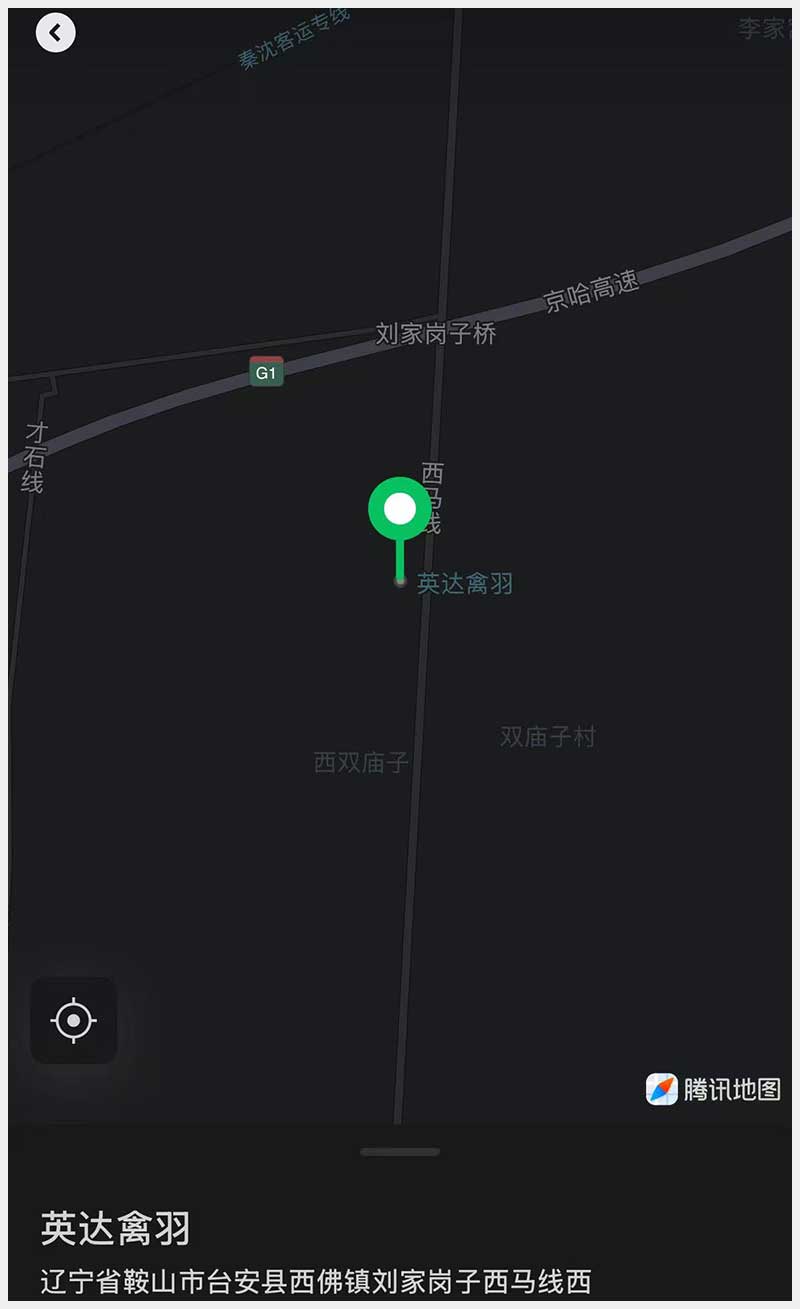The height and width of the screenshot is (1309, 800).
Task: Expand the bottom sheet drag handle
Action: [400, 1152]
